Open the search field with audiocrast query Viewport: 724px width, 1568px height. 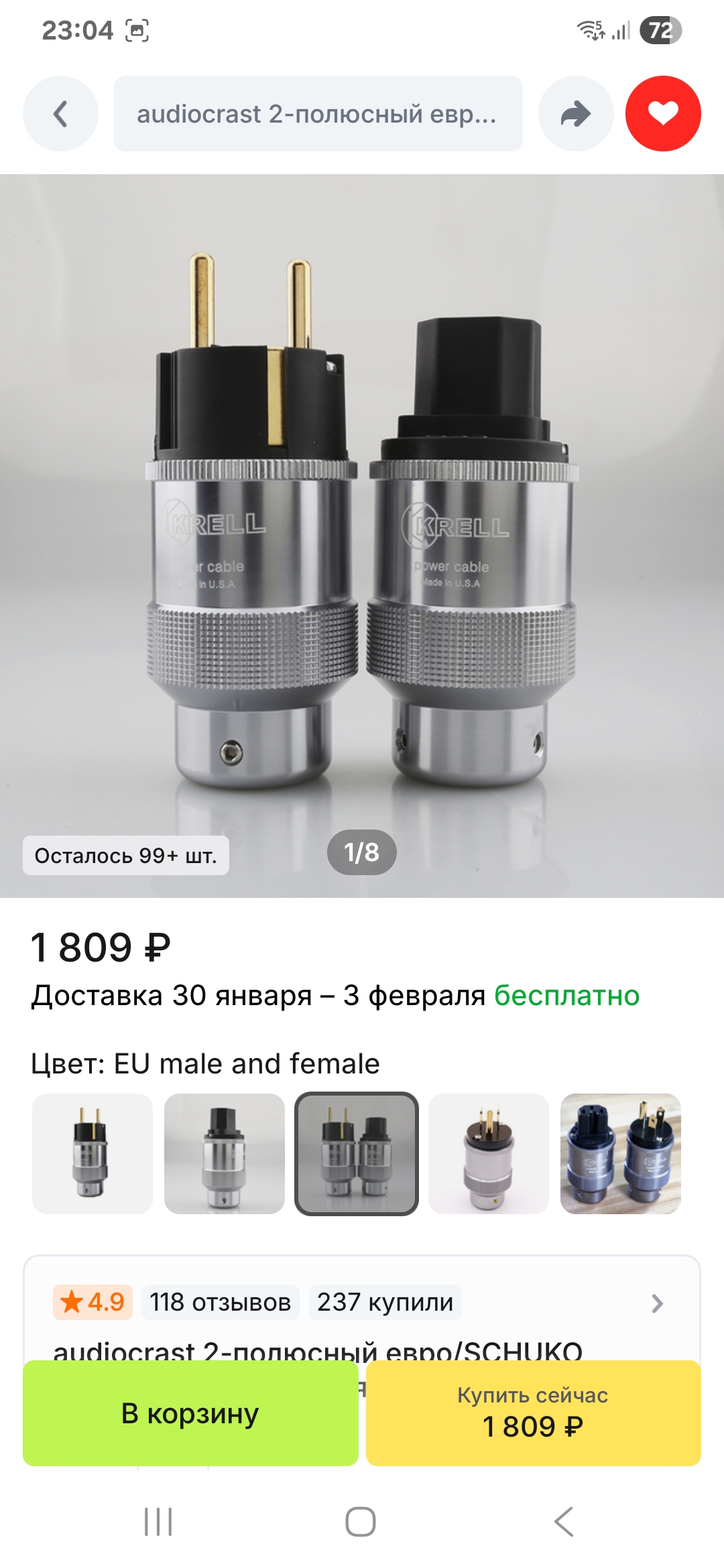(x=318, y=114)
